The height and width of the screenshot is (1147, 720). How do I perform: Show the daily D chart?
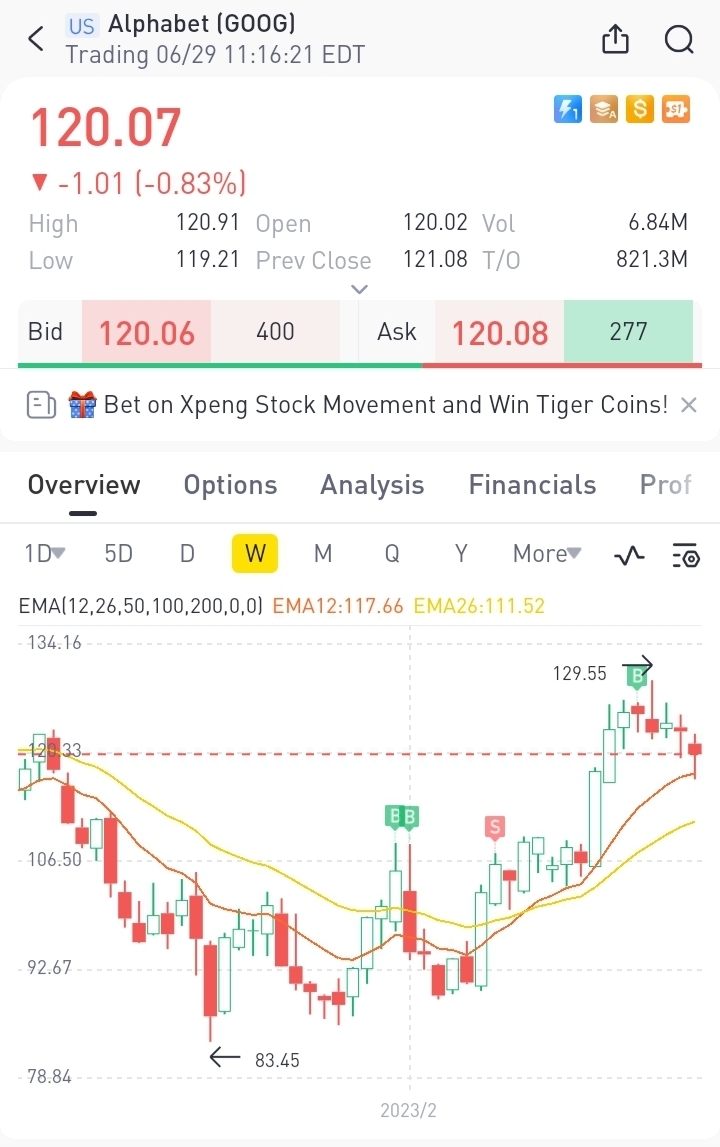click(187, 553)
